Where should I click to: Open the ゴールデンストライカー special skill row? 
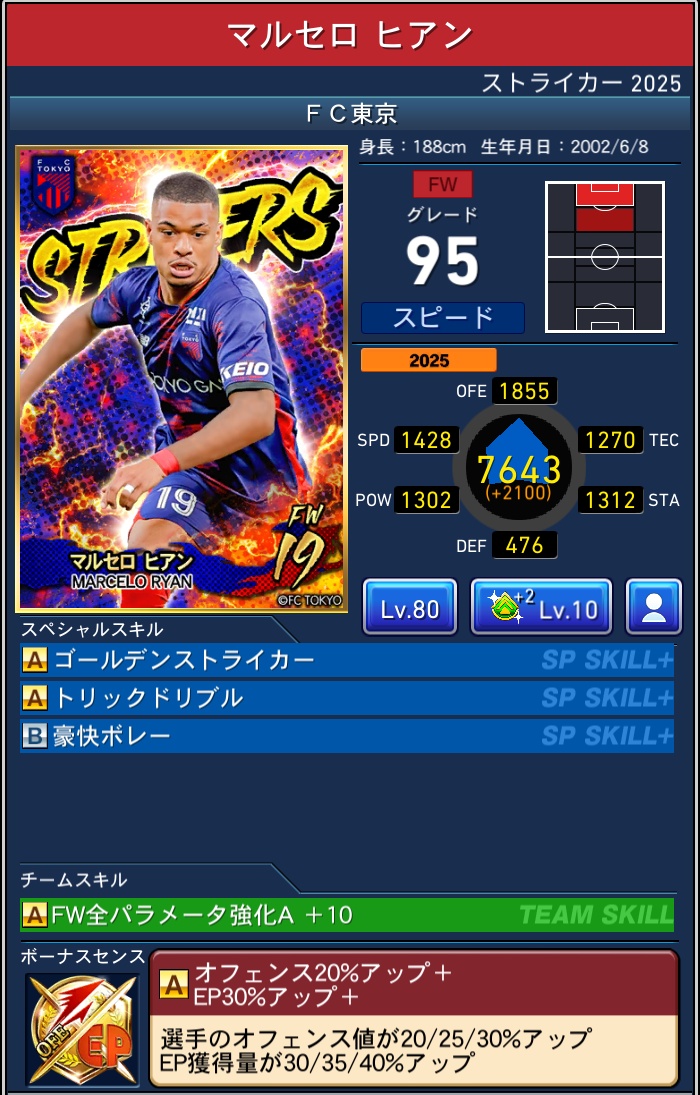346,660
